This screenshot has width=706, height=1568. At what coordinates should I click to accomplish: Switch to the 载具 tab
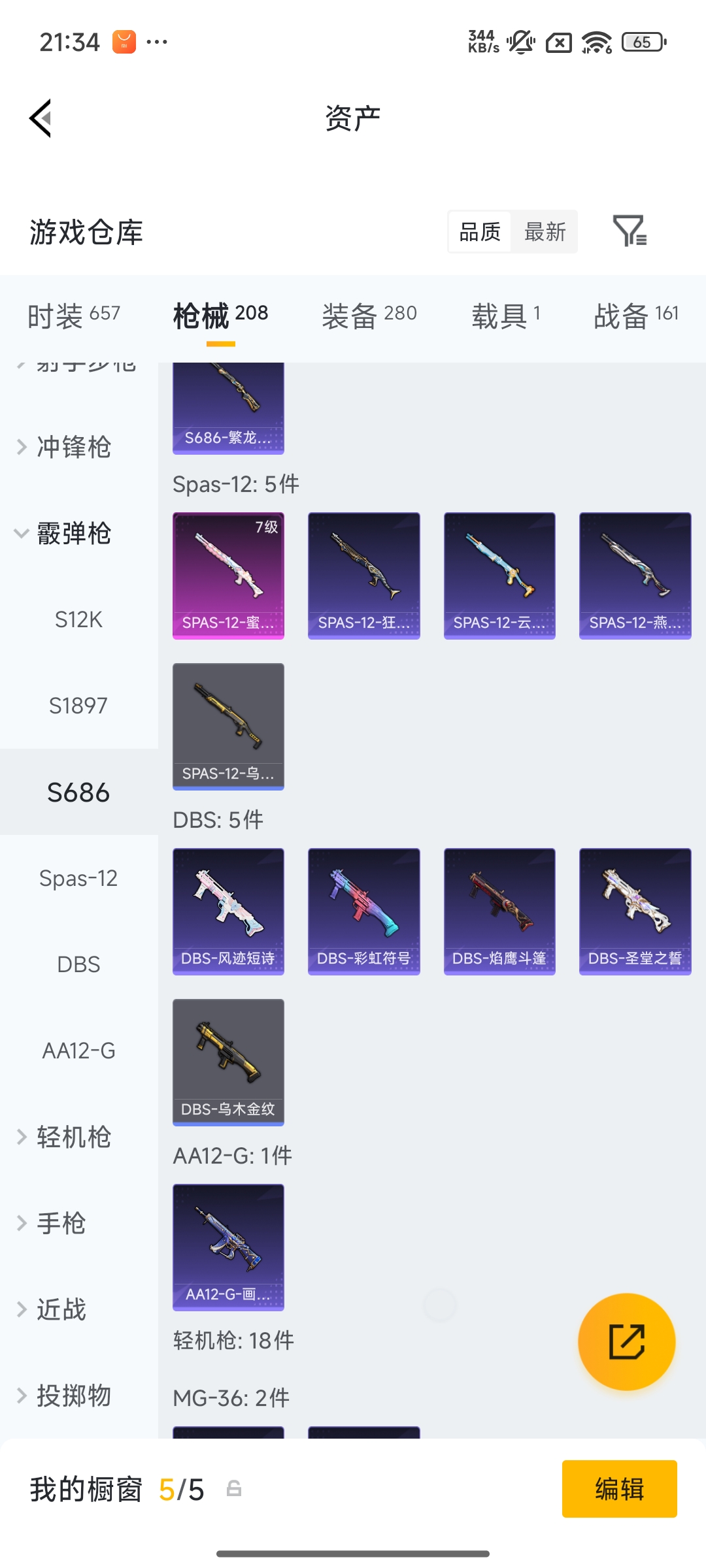506,316
